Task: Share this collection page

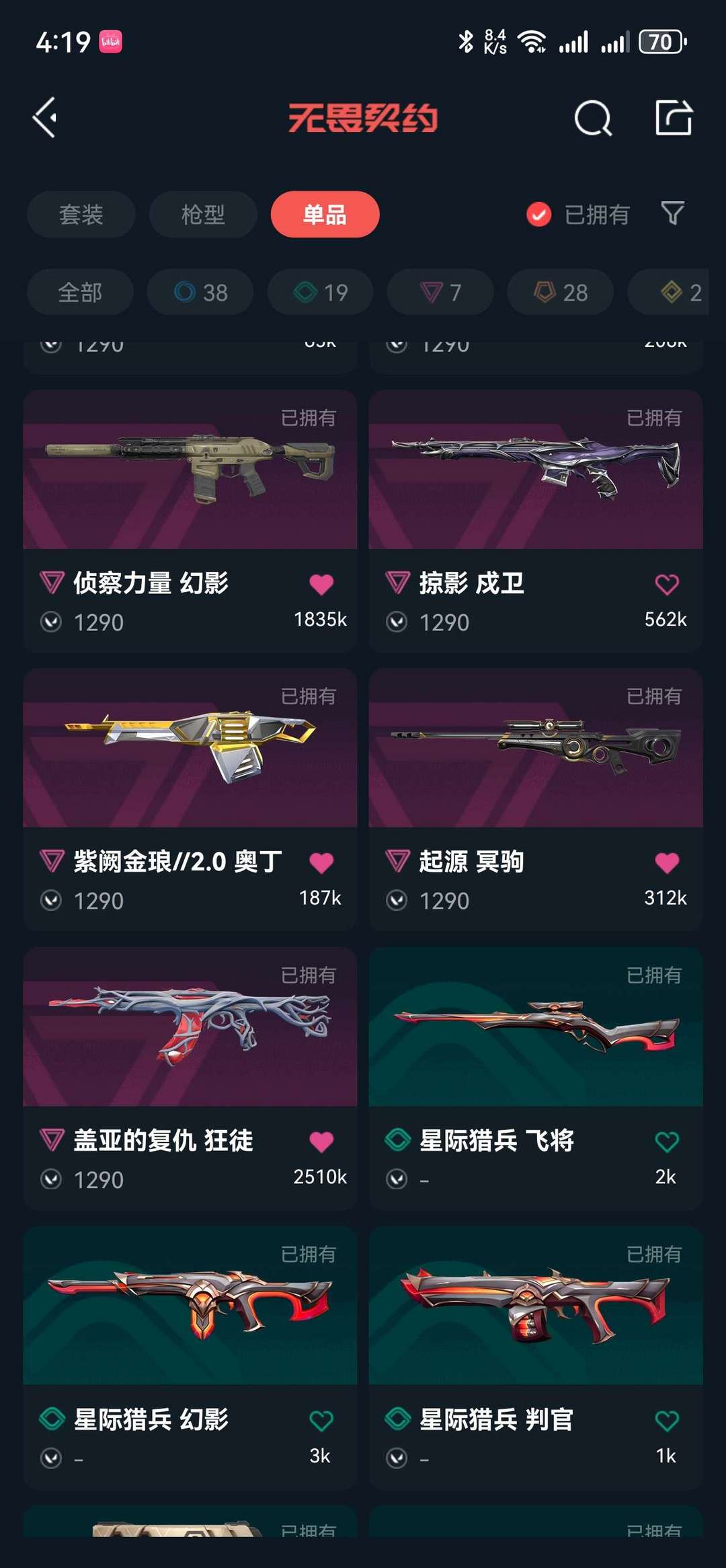Action: coord(674,118)
